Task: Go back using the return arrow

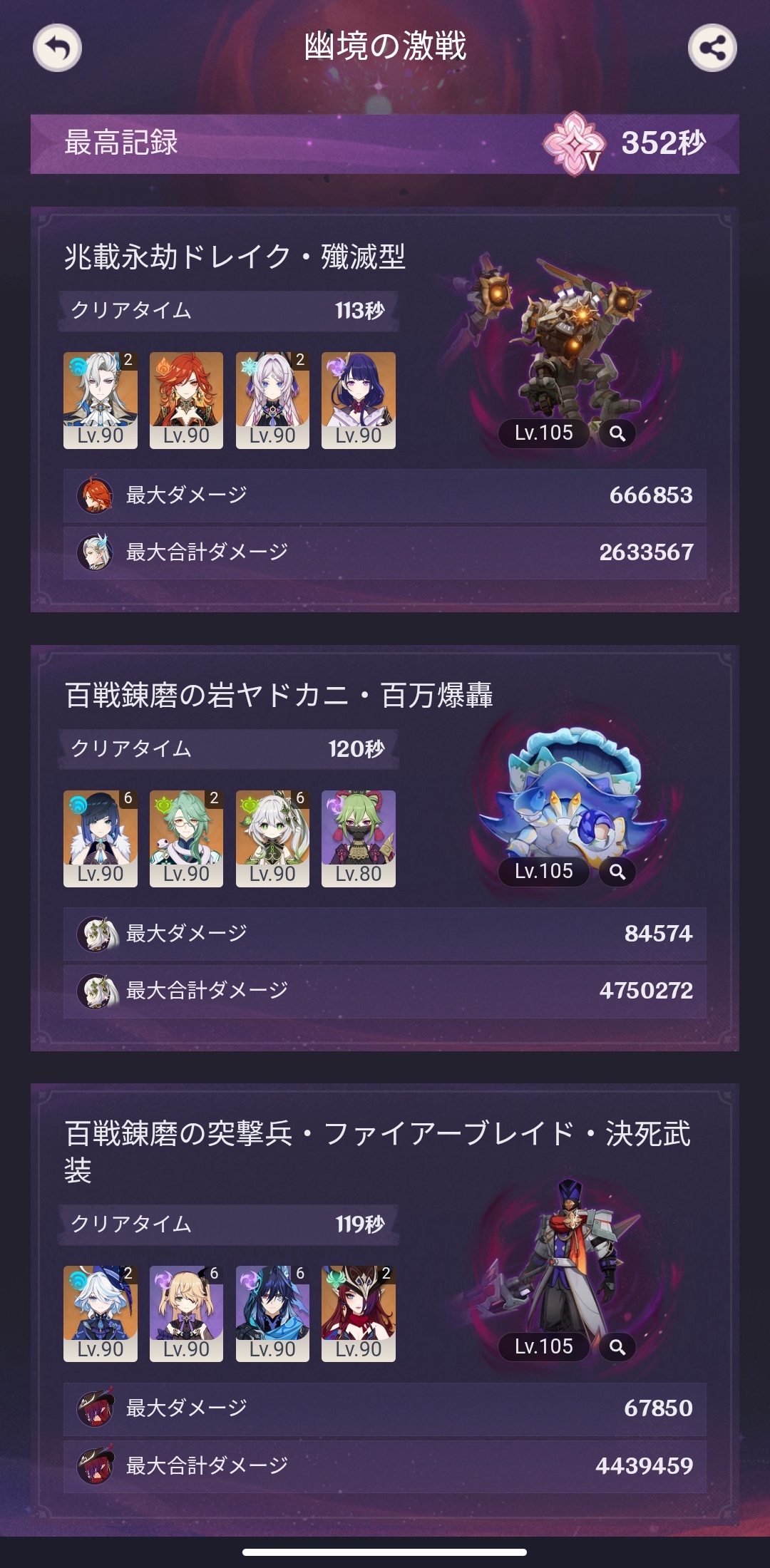Action: coord(57,48)
